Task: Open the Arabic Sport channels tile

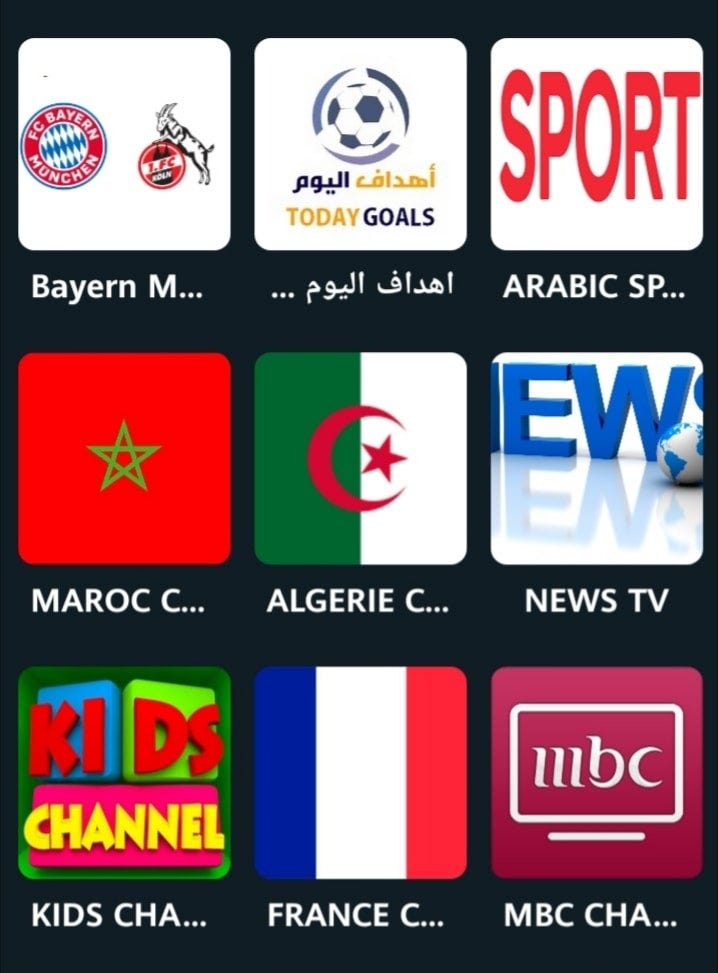Action: click(x=596, y=144)
